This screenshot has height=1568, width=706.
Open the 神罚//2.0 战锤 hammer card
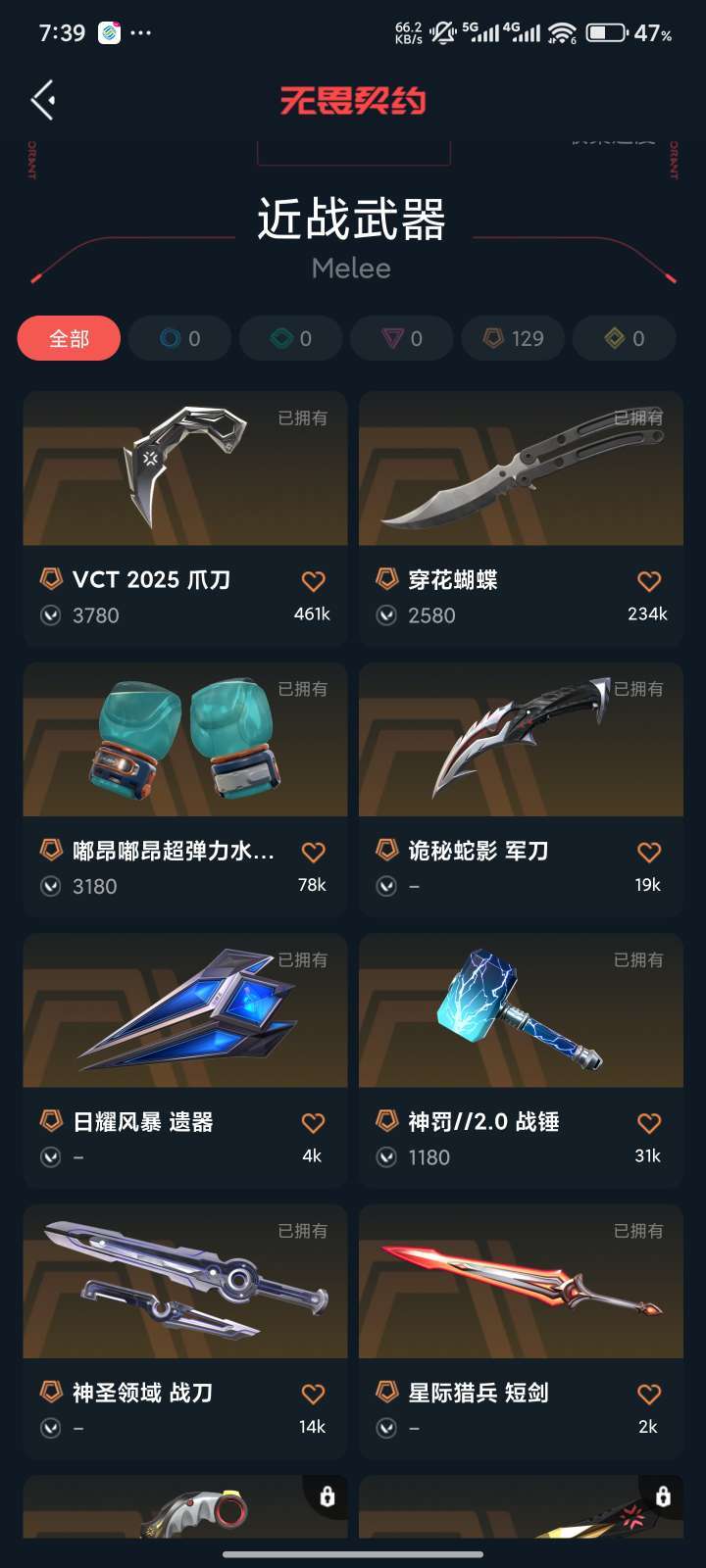521,1011
